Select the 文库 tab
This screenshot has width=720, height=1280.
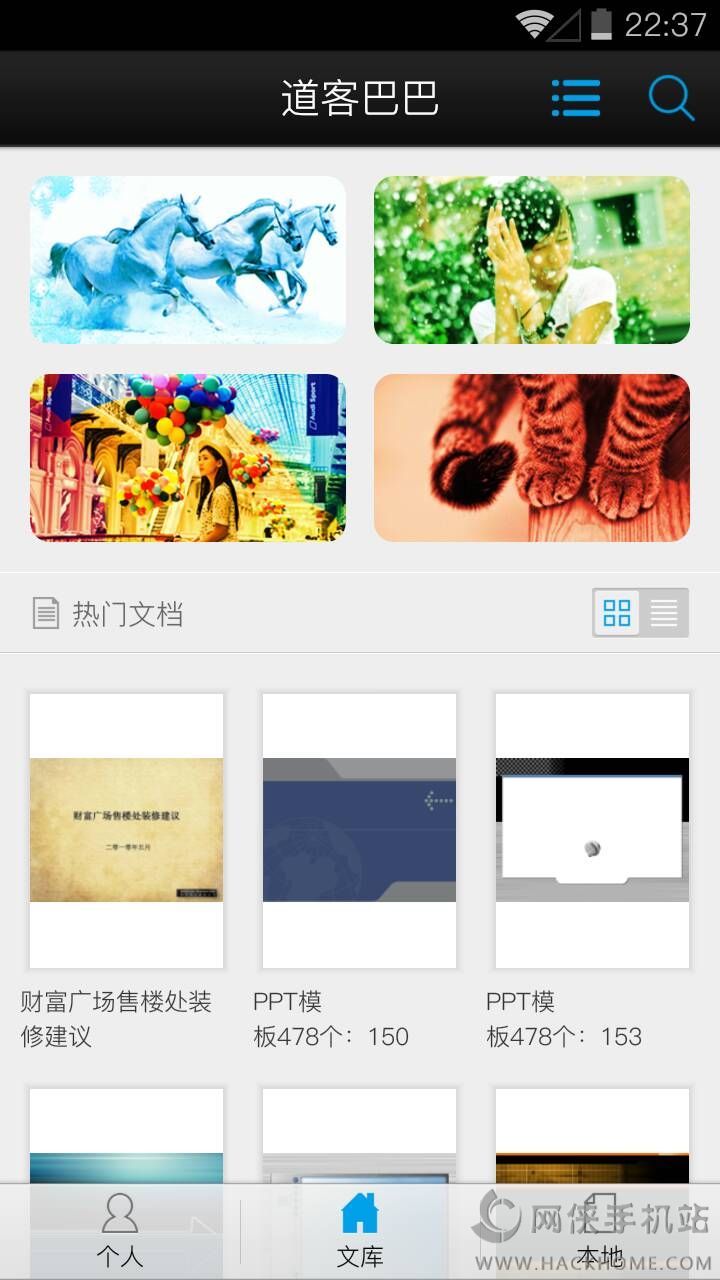[x=360, y=1232]
